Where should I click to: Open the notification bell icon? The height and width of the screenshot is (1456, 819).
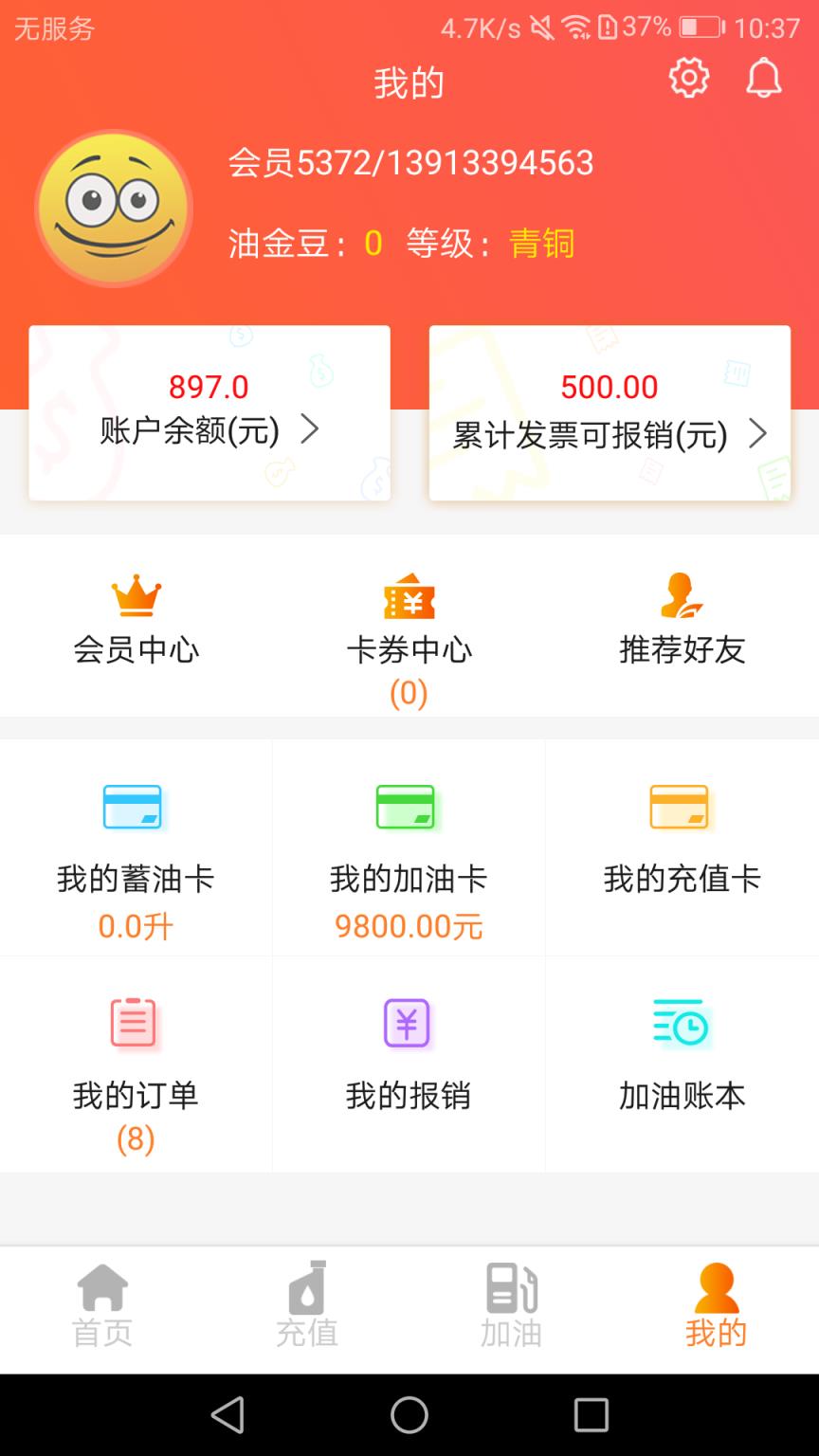coord(764,78)
